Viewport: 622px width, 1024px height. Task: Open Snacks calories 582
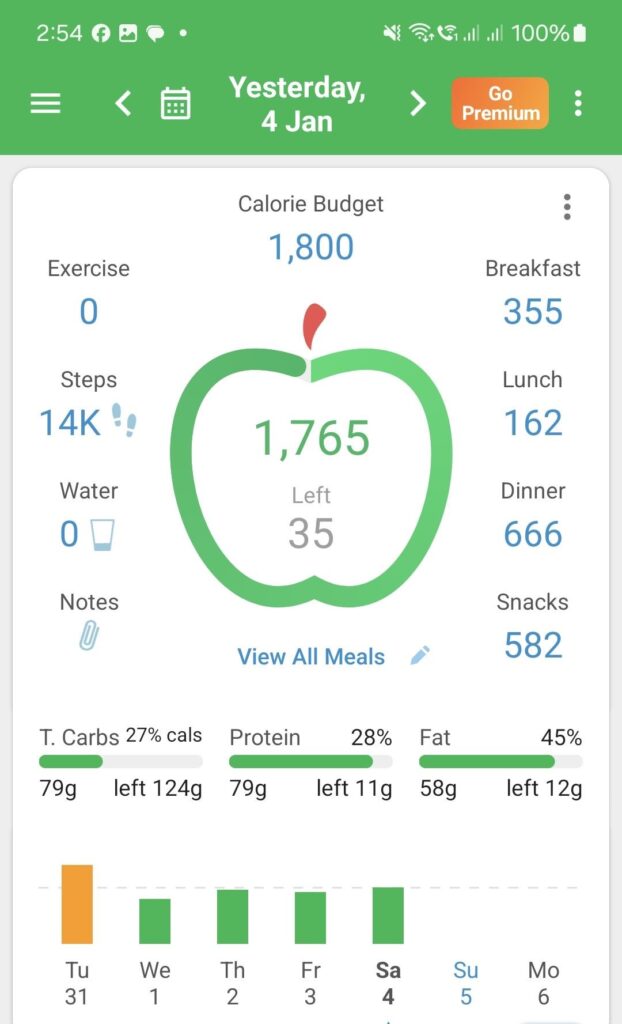click(532, 645)
